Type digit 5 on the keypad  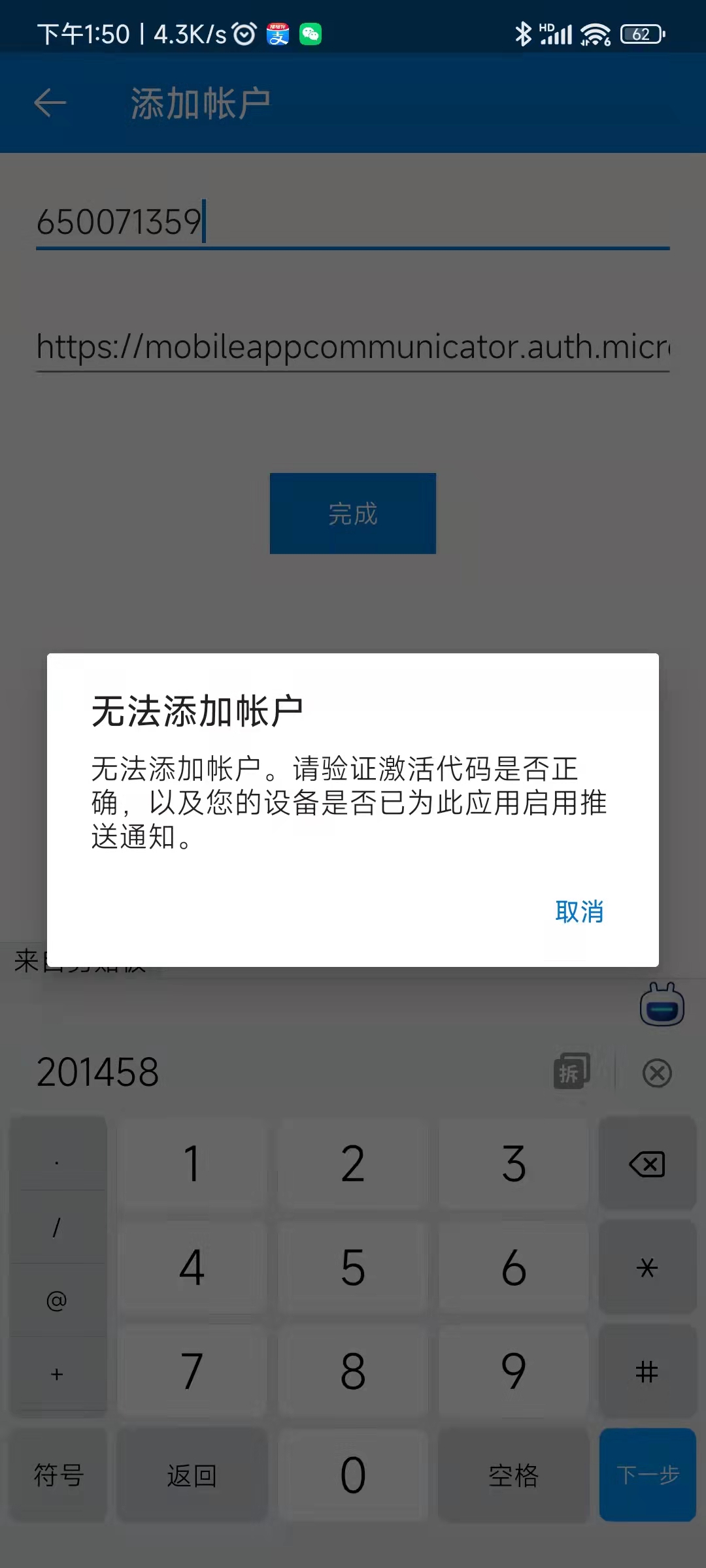click(352, 1267)
